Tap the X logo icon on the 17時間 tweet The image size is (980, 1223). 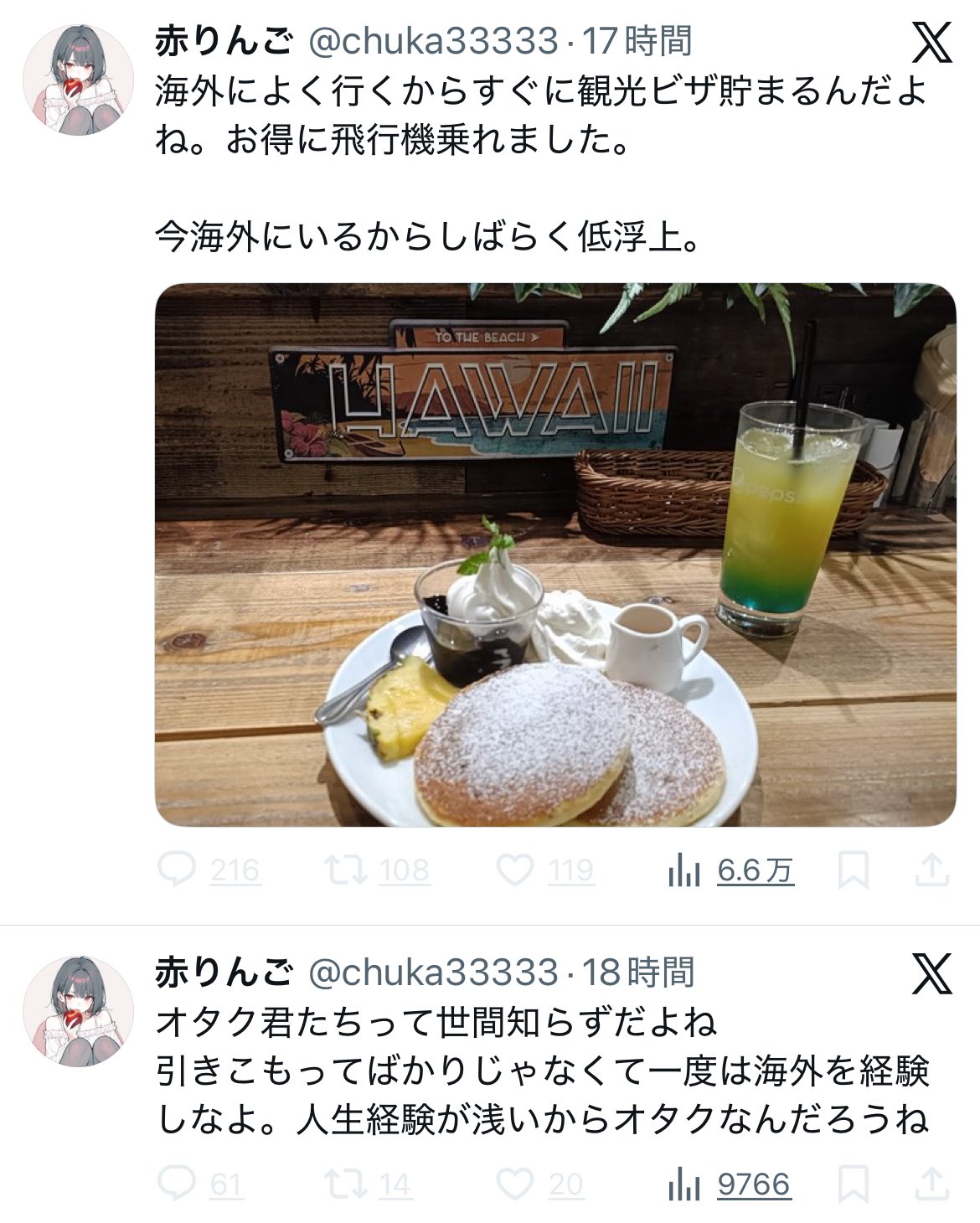click(x=931, y=42)
